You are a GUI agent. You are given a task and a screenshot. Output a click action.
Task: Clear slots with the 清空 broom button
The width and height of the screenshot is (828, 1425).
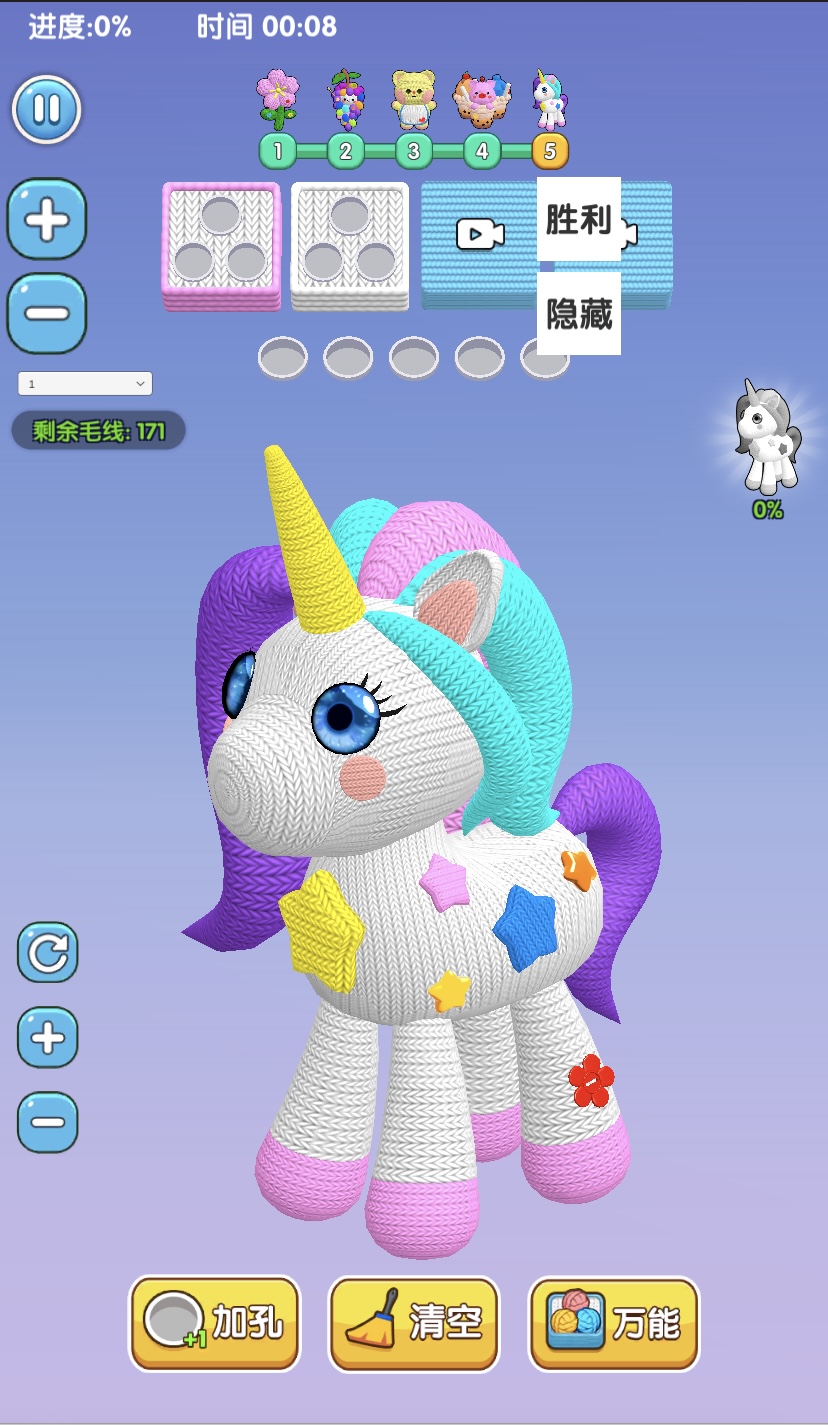click(x=414, y=1323)
